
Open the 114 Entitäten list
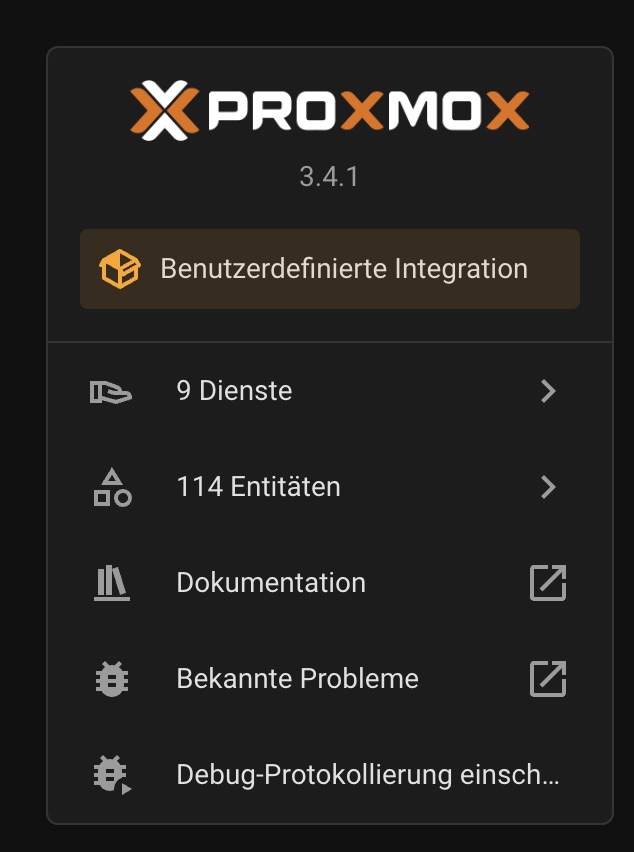[x=329, y=487]
